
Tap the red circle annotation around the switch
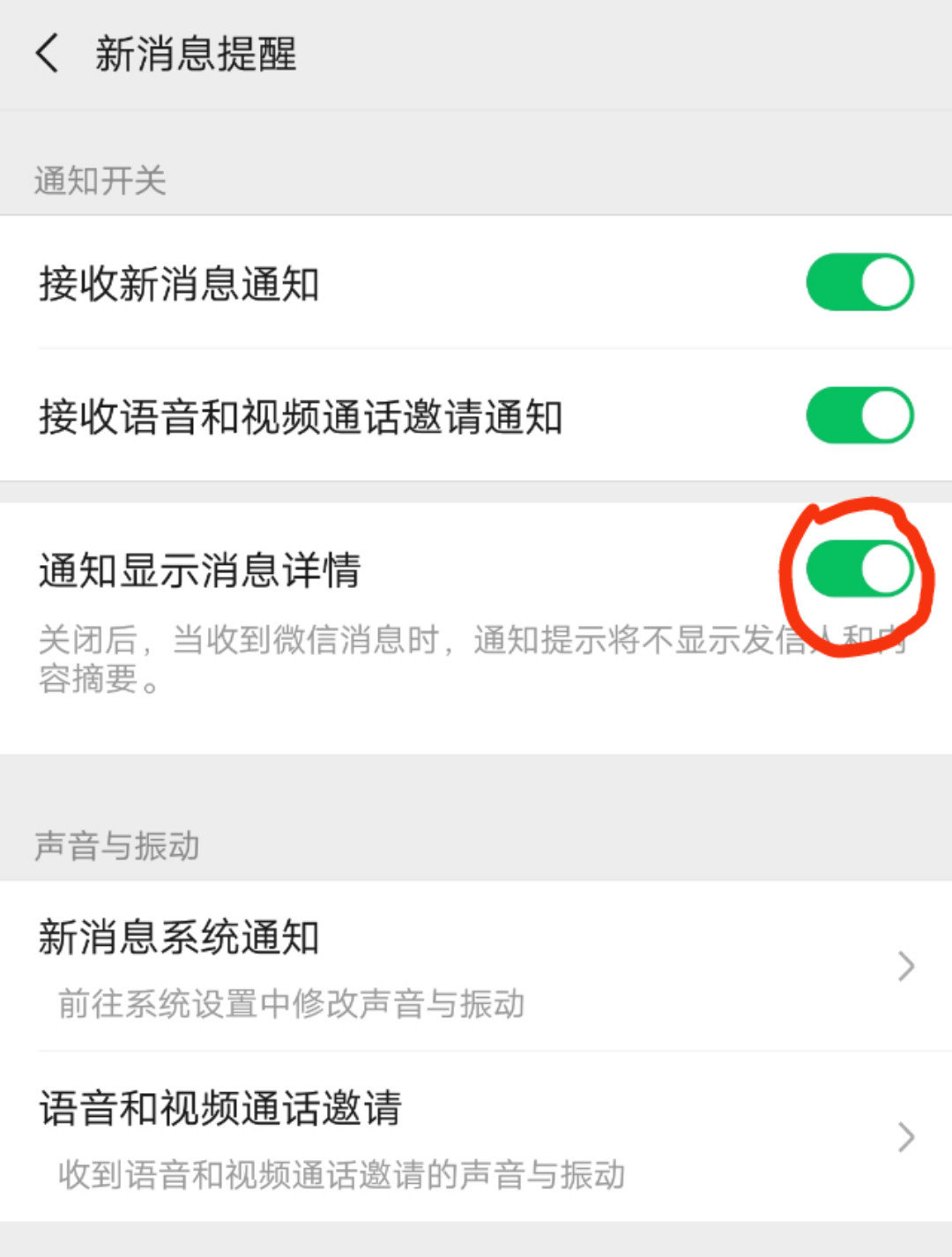859,569
